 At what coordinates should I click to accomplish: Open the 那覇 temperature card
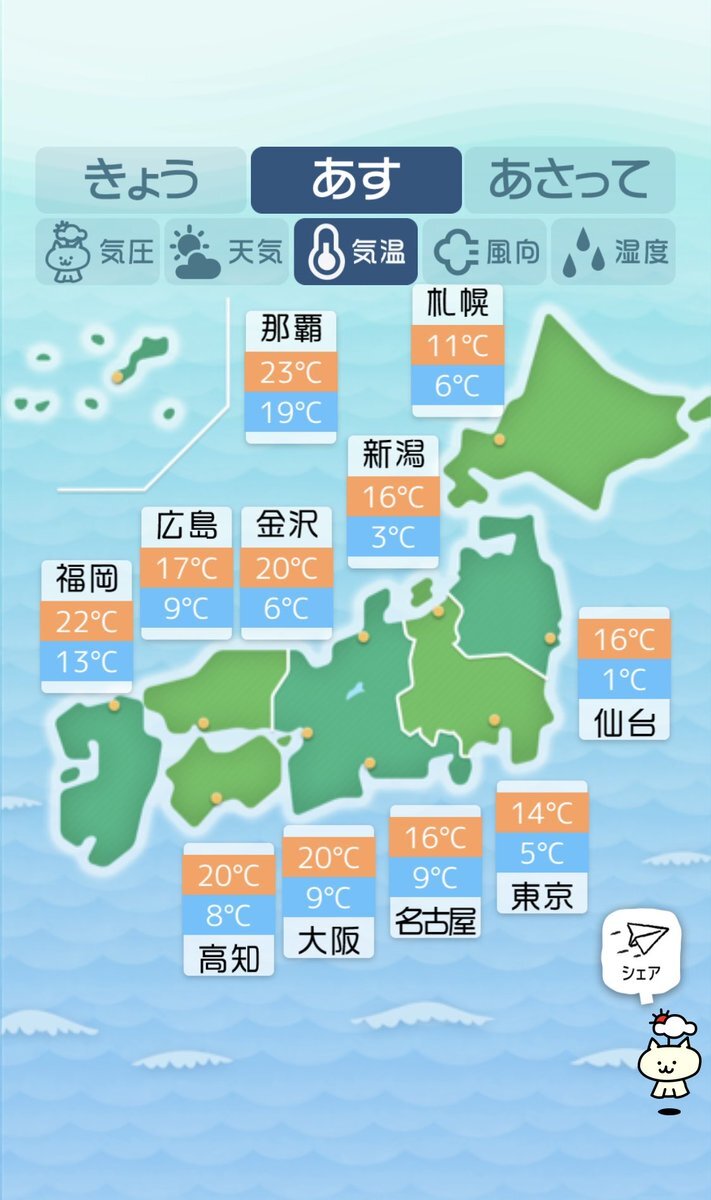click(x=291, y=376)
